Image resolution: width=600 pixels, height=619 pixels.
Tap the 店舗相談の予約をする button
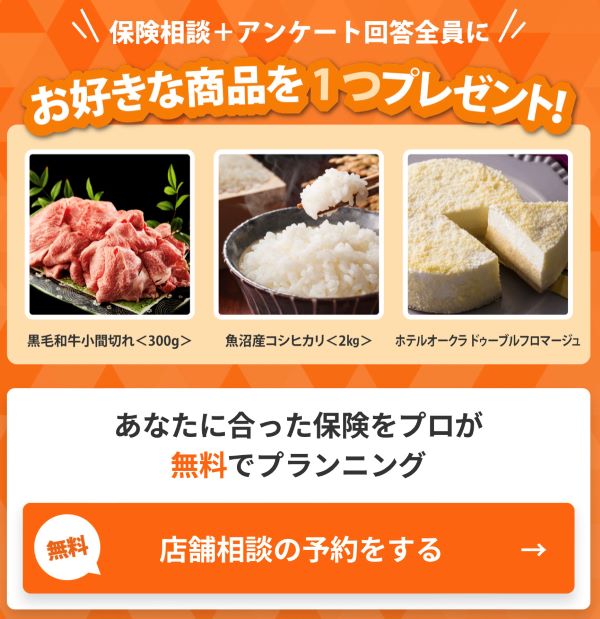point(300,549)
